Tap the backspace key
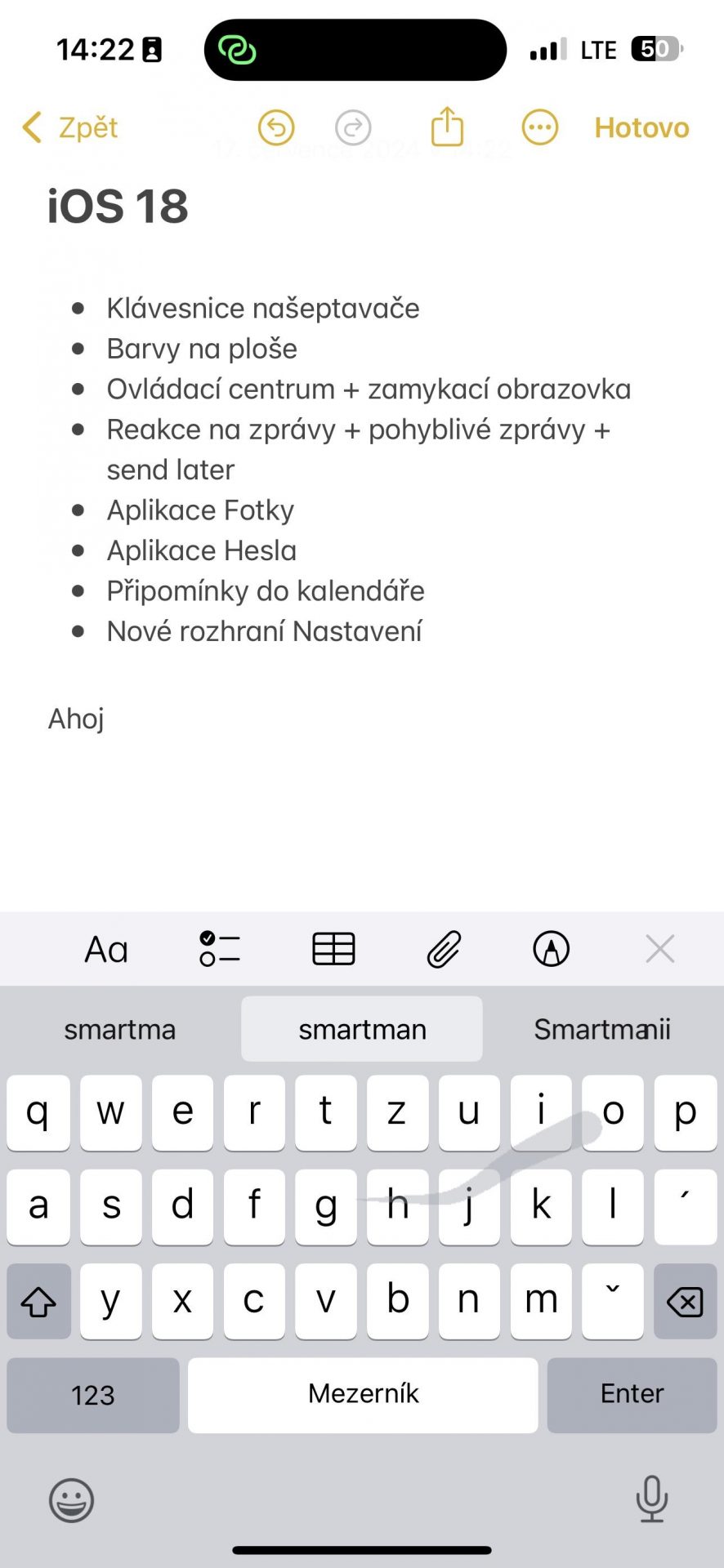 685,1301
